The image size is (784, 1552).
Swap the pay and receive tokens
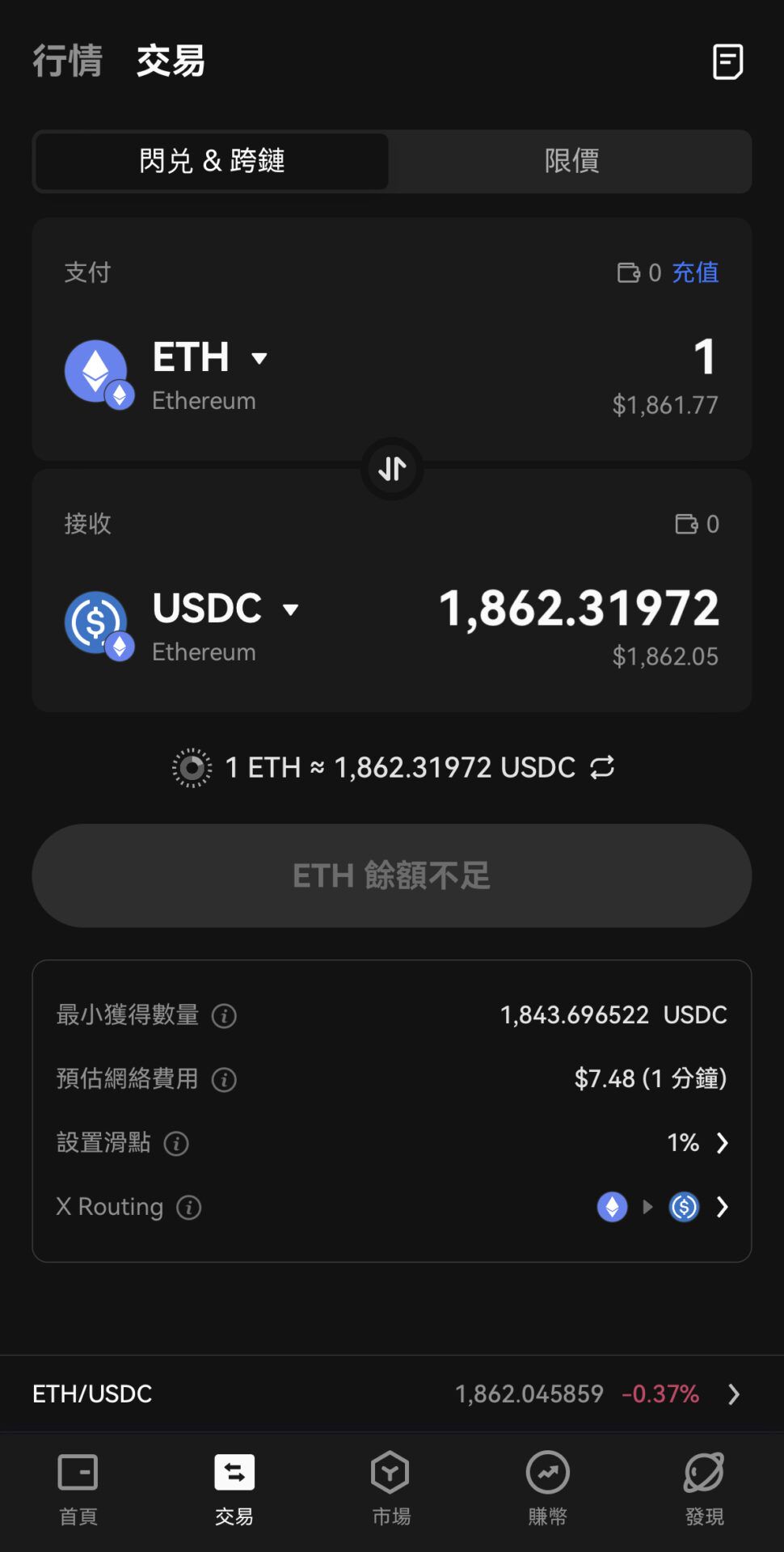(392, 469)
